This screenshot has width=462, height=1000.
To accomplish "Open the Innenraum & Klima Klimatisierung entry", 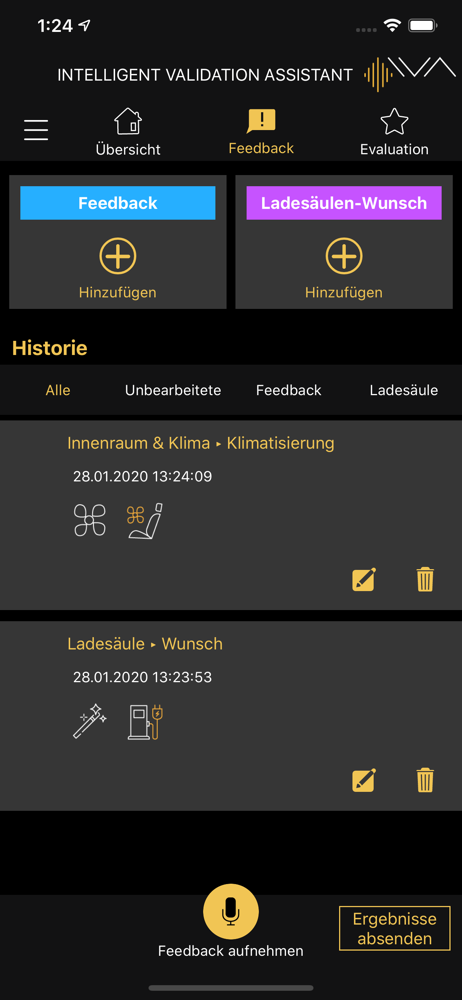I will [231, 515].
